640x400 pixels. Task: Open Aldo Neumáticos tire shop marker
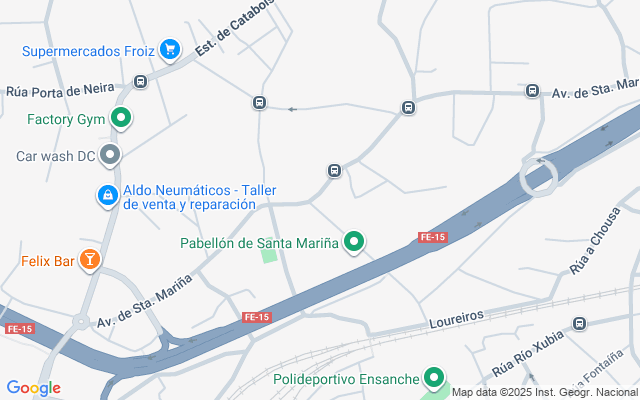click(x=106, y=195)
